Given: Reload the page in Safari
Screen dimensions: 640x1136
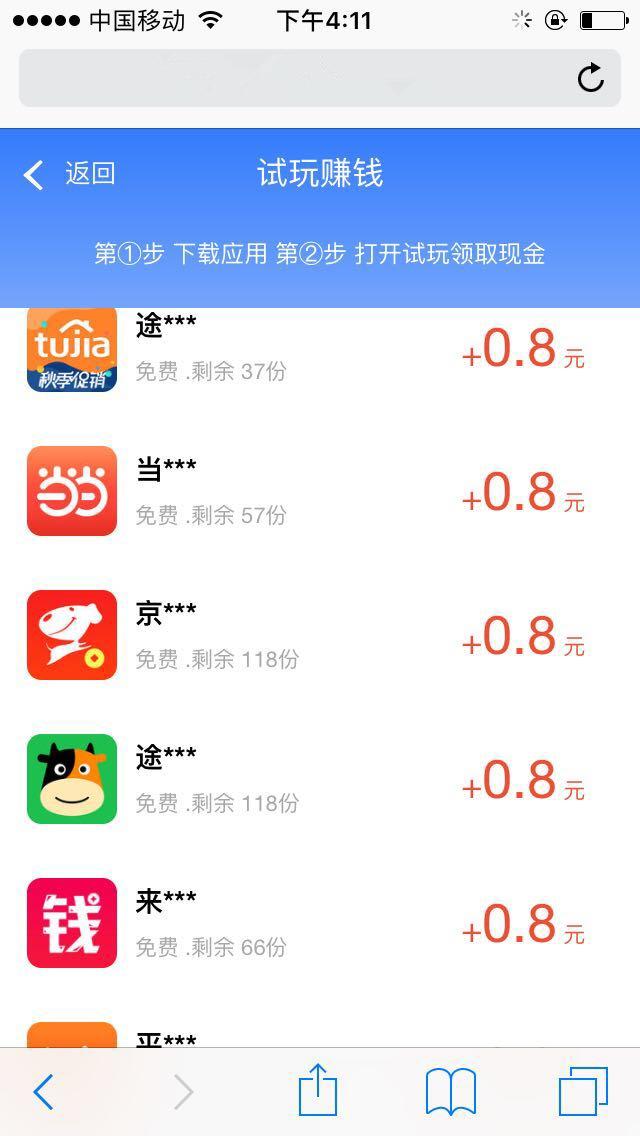Looking at the screenshot, I should [x=591, y=78].
